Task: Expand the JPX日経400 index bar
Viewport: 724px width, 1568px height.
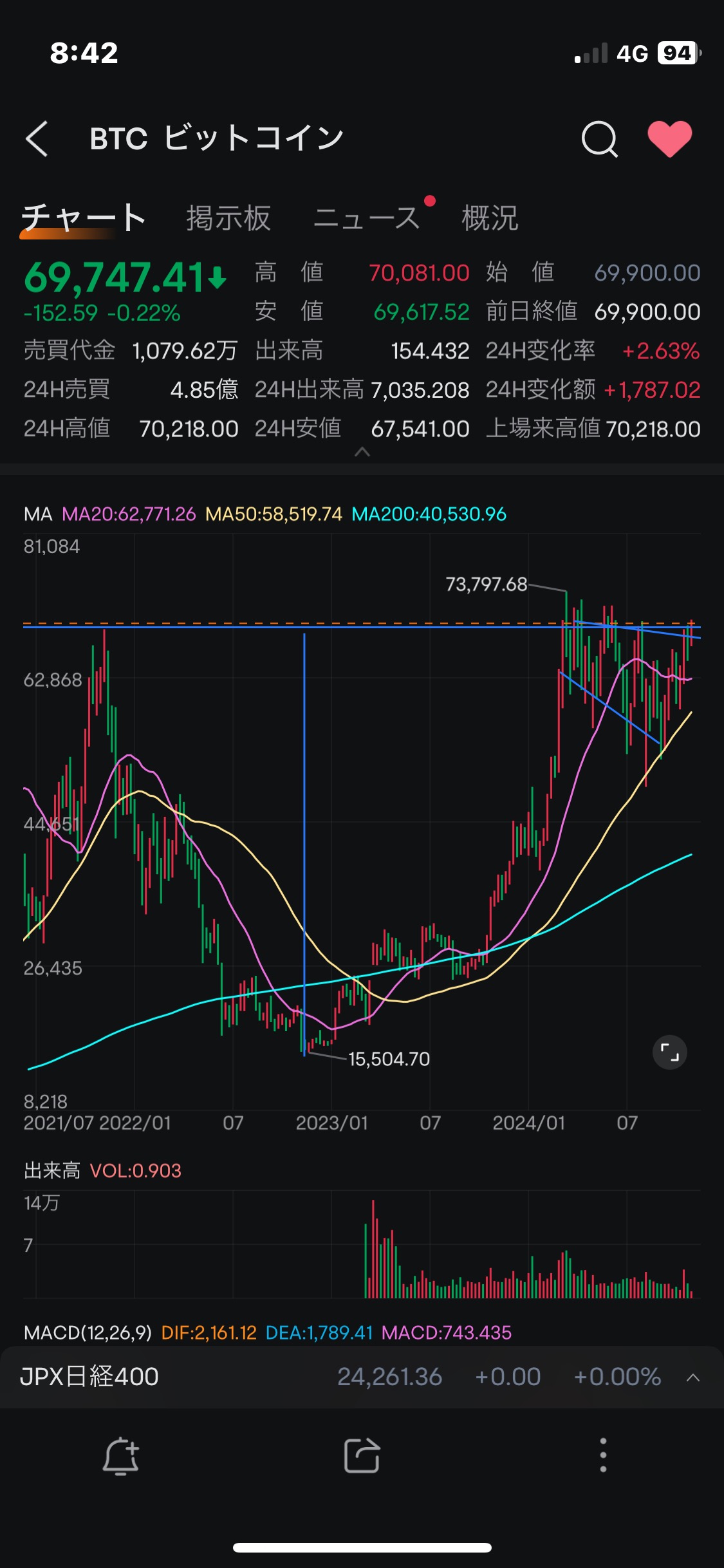Action: [693, 1377]
